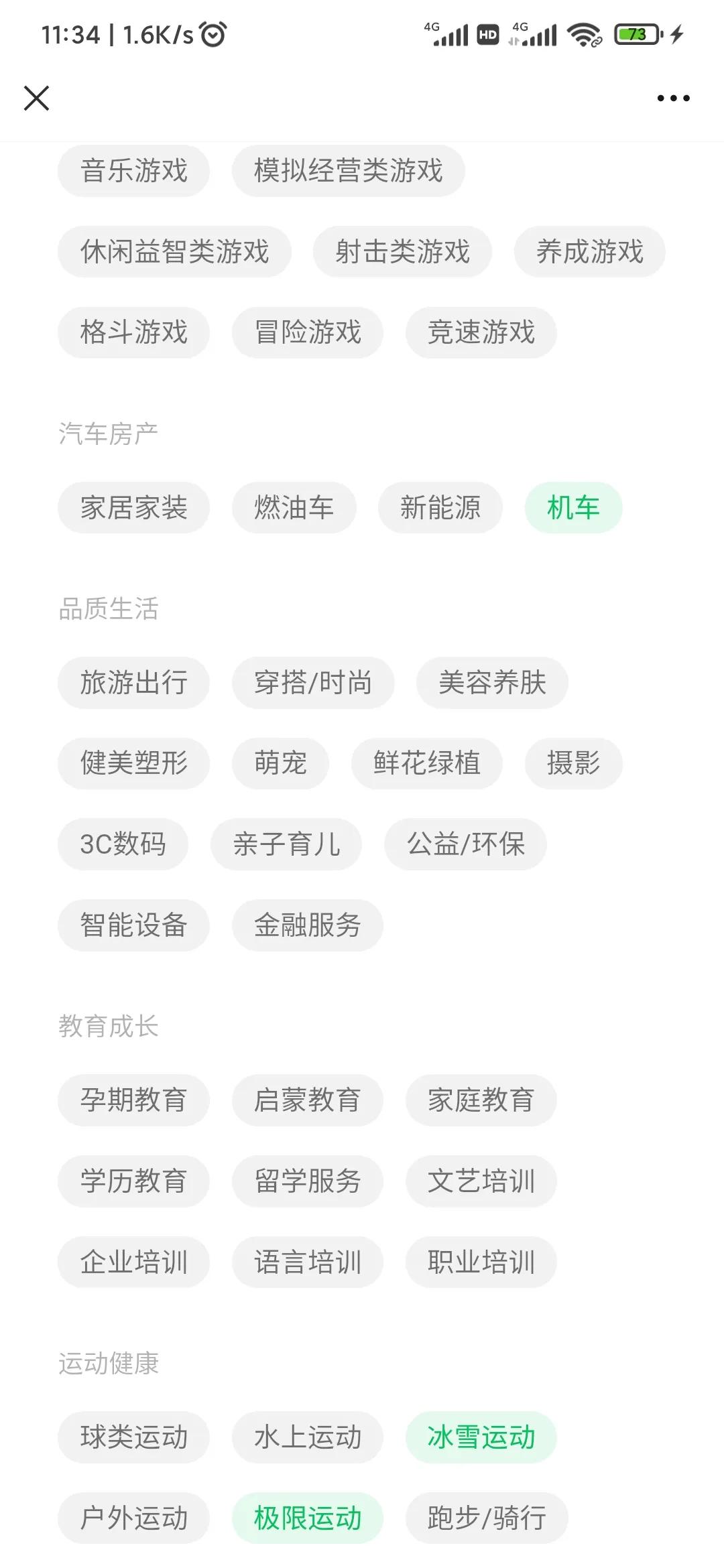Select the 旅游出行 interest tag

tap(132, 682)
